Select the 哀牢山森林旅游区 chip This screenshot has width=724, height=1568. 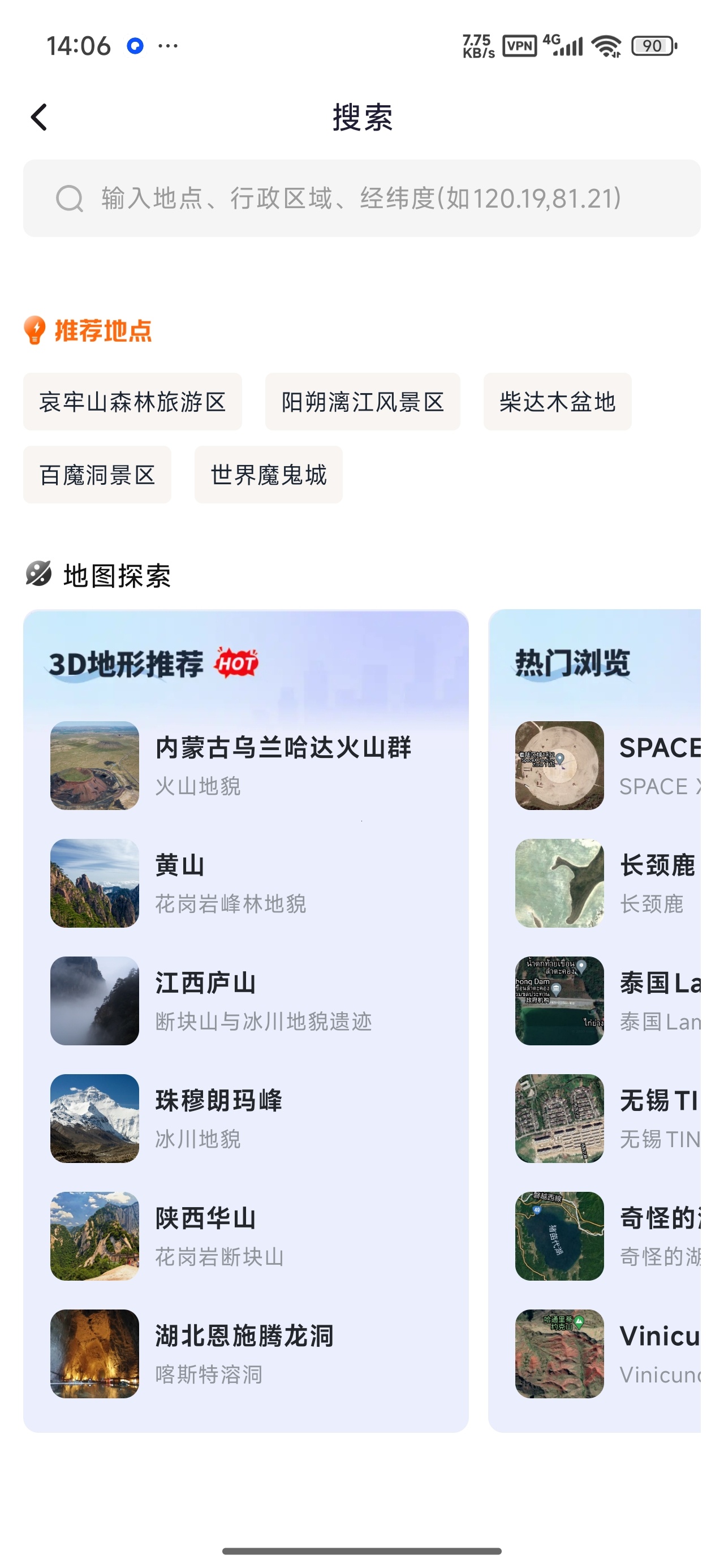(x=133, y=402)
